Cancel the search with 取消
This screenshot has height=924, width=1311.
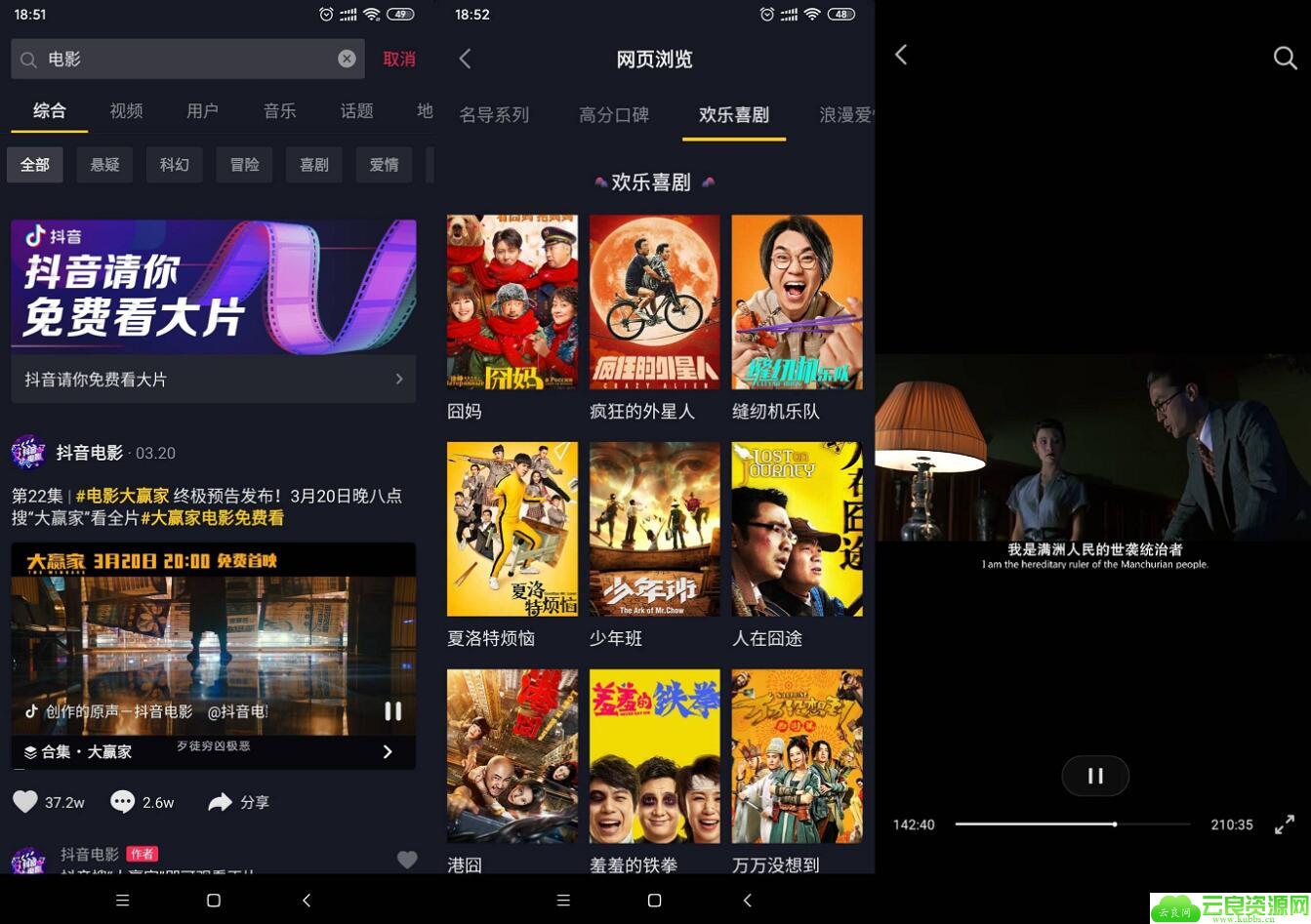[398, 60]
